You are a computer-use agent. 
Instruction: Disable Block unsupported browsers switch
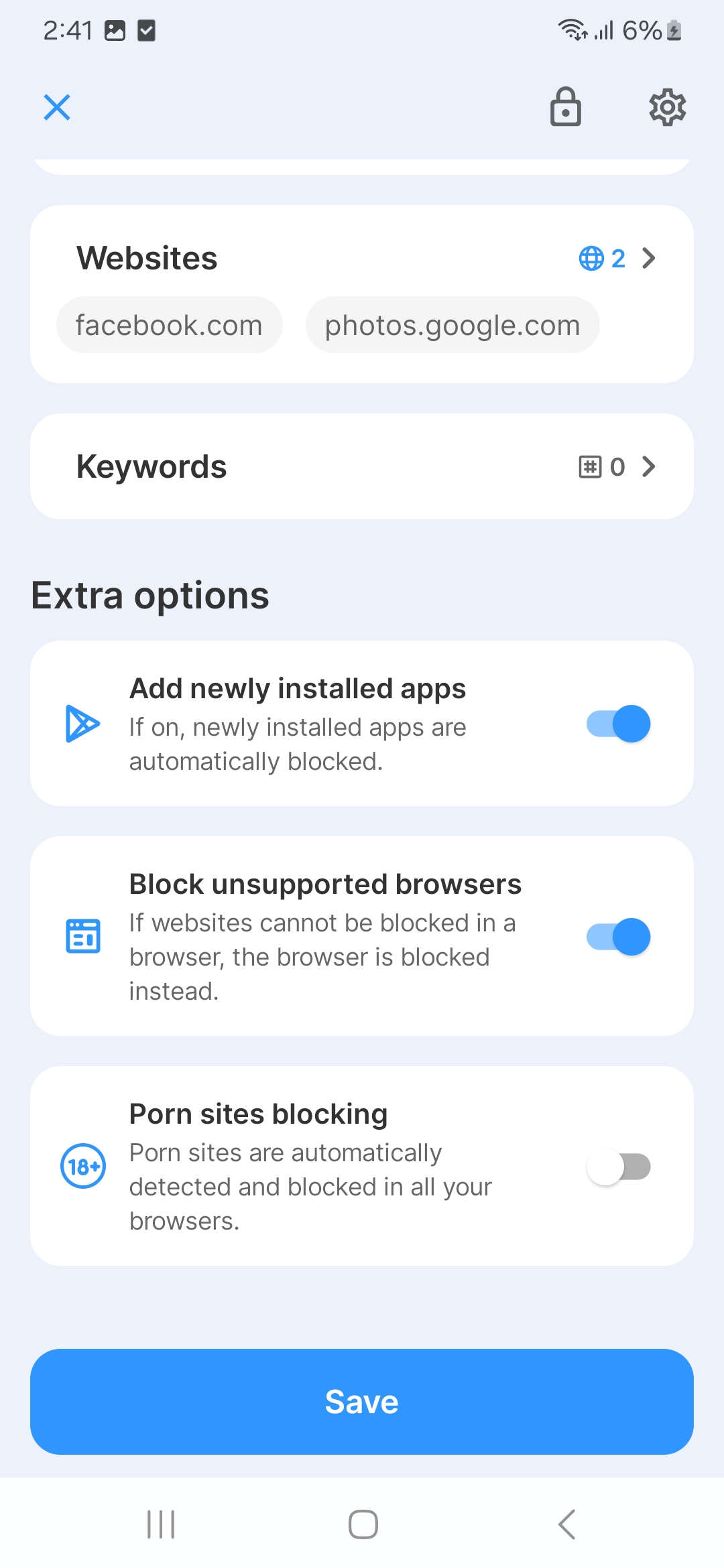coord(618,936)
